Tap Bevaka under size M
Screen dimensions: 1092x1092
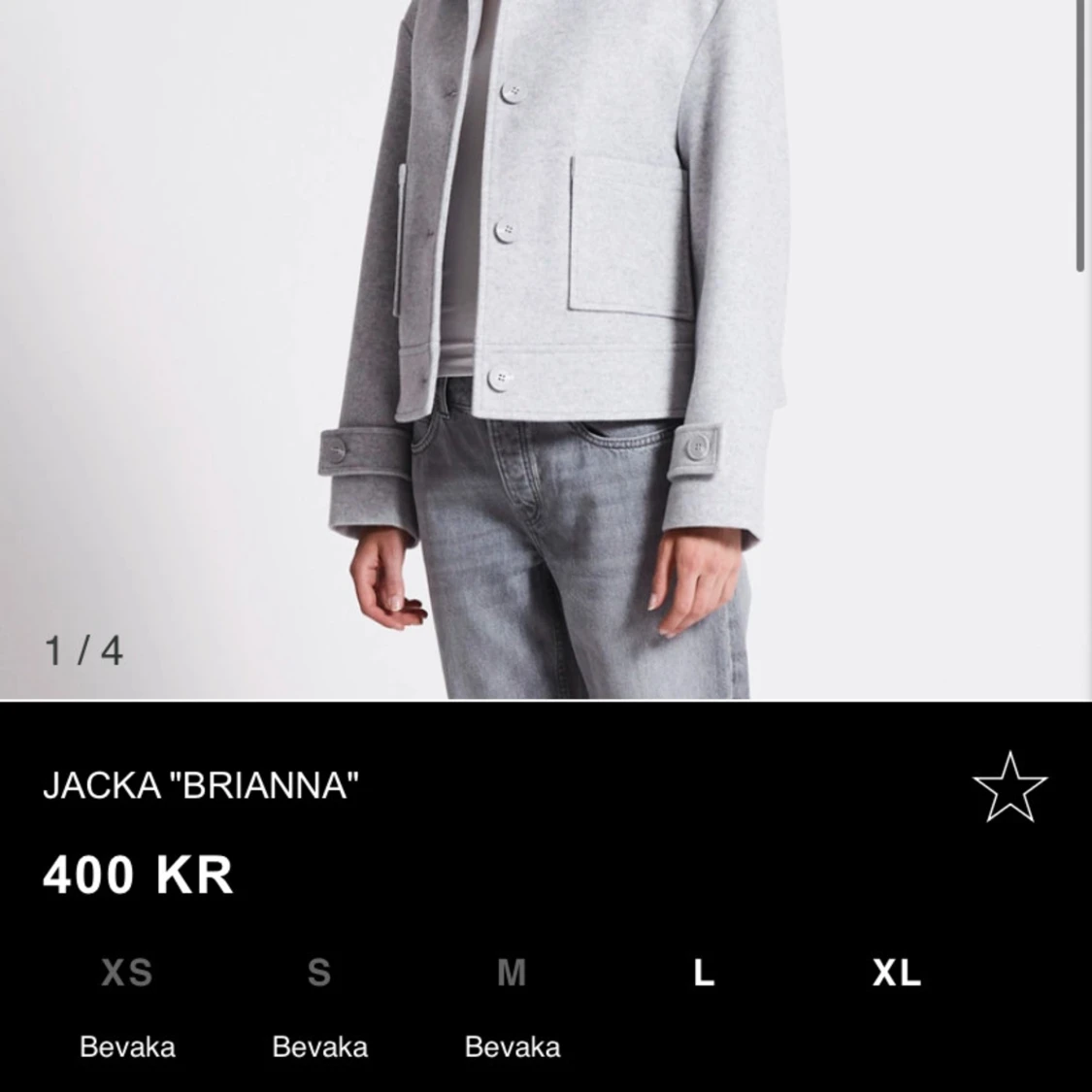[512, 1047]
